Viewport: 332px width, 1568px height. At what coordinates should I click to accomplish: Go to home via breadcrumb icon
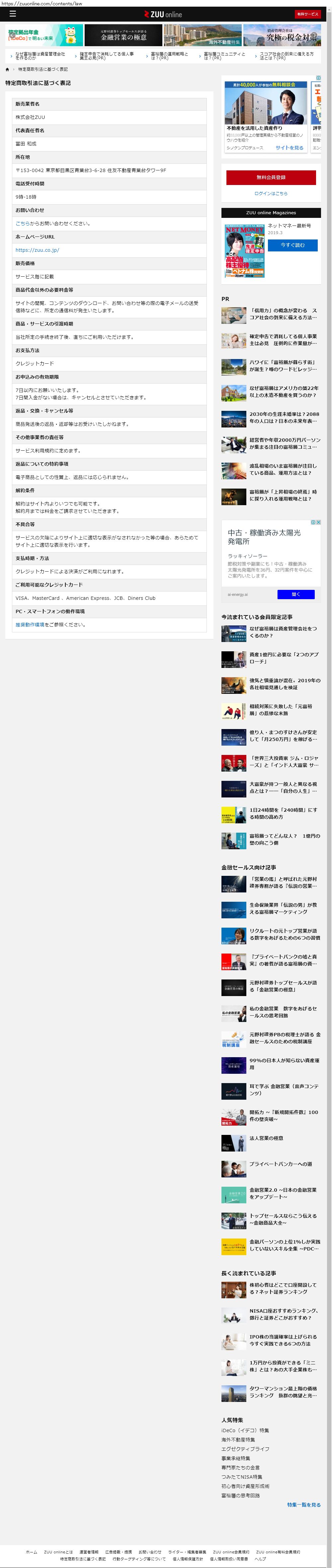(7, 69)
